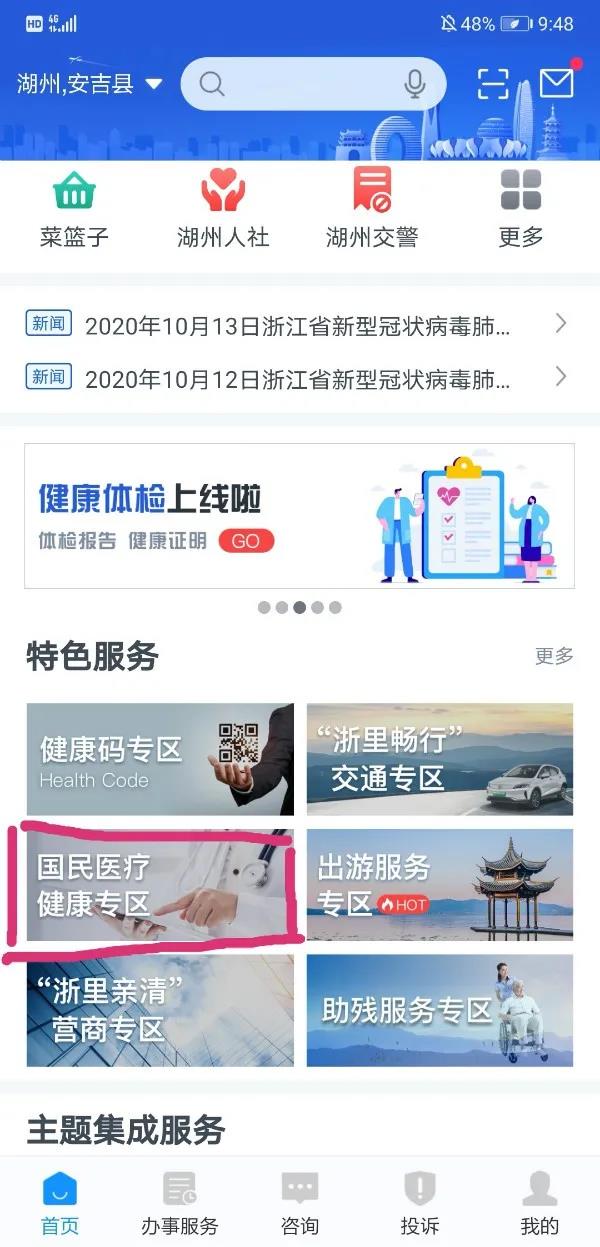
Task: Open 浙里畅行 交通专区 card
Action: point(440,758)
